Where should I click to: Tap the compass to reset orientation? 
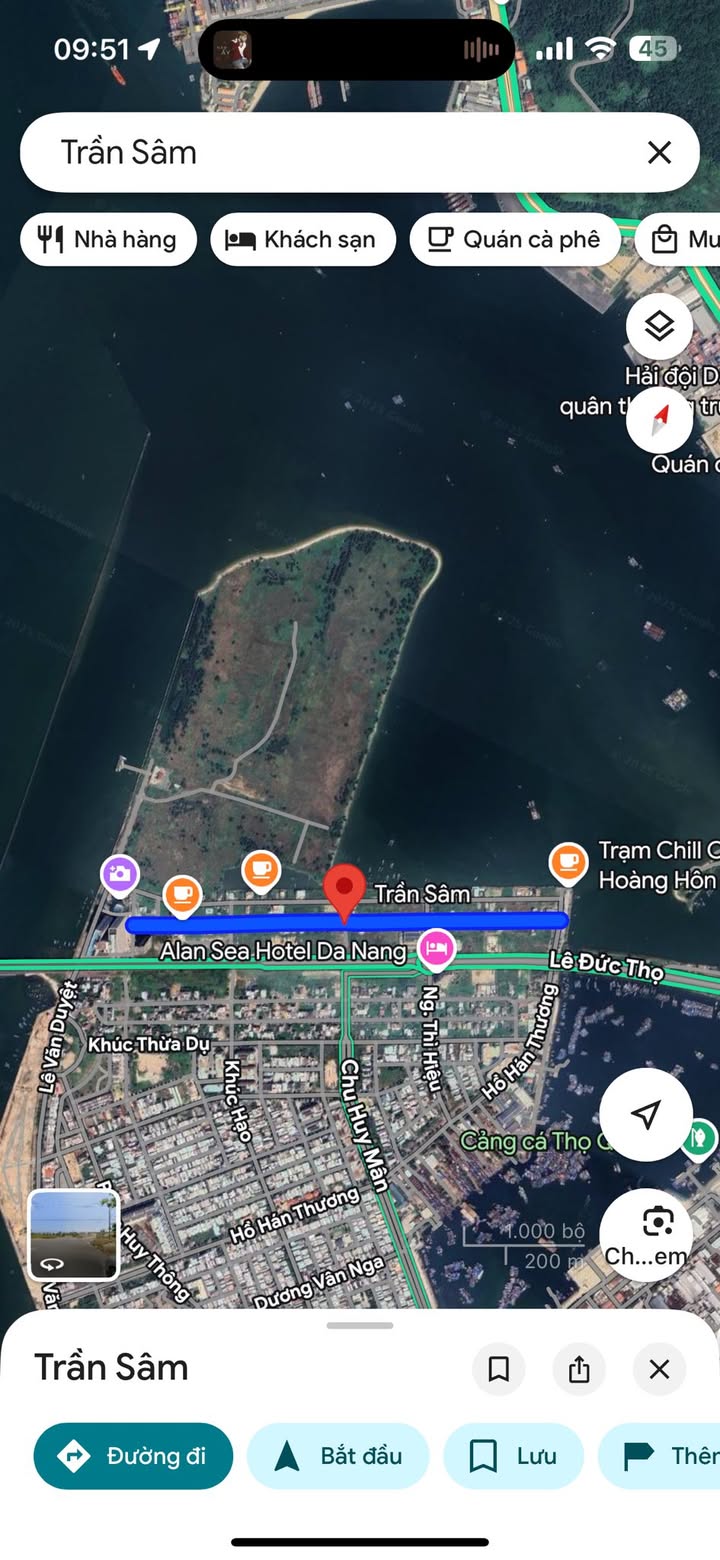tap(659, 420)
